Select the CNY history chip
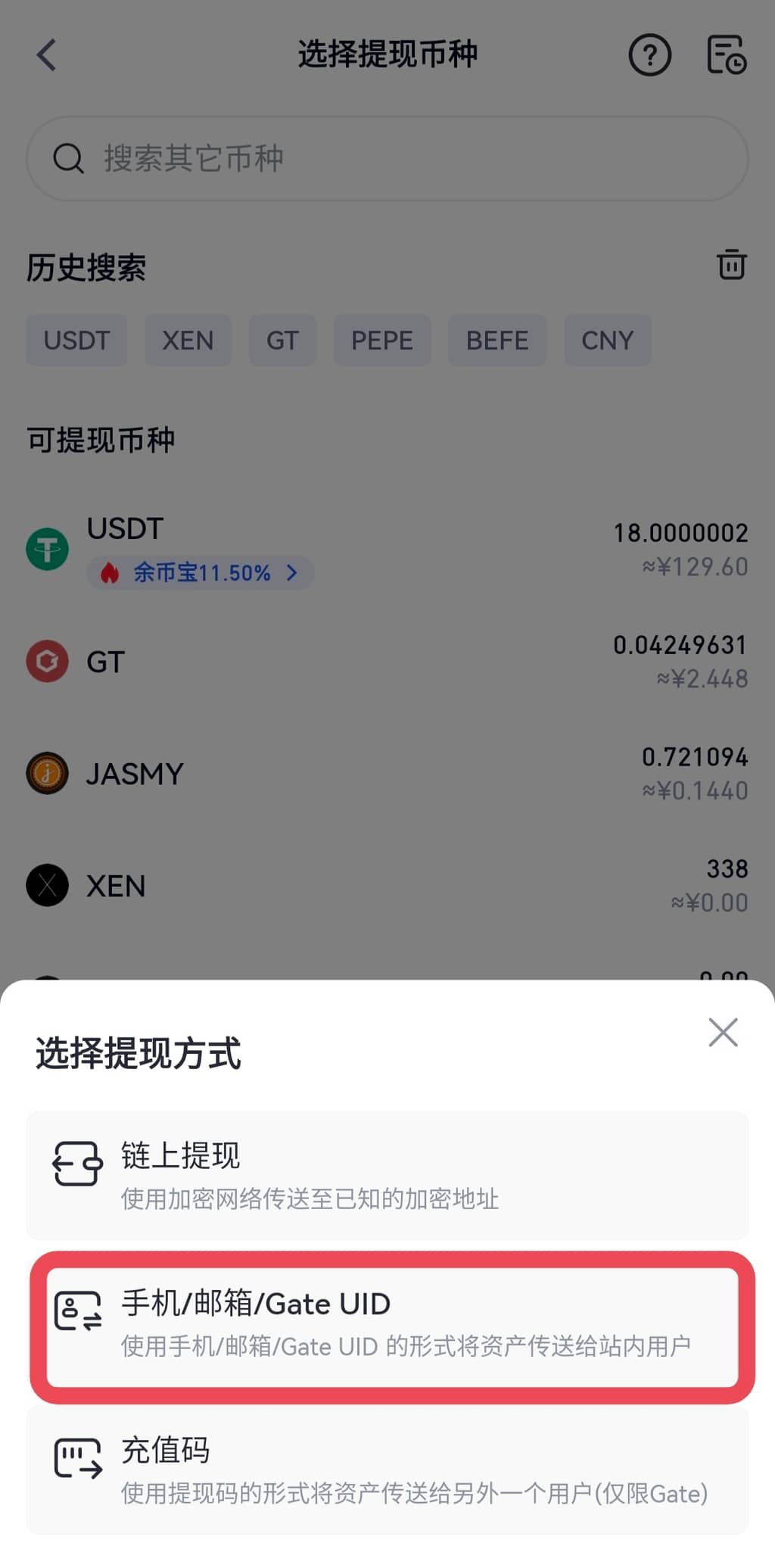This screenshot has height=1568, width=775. [607, 341]
